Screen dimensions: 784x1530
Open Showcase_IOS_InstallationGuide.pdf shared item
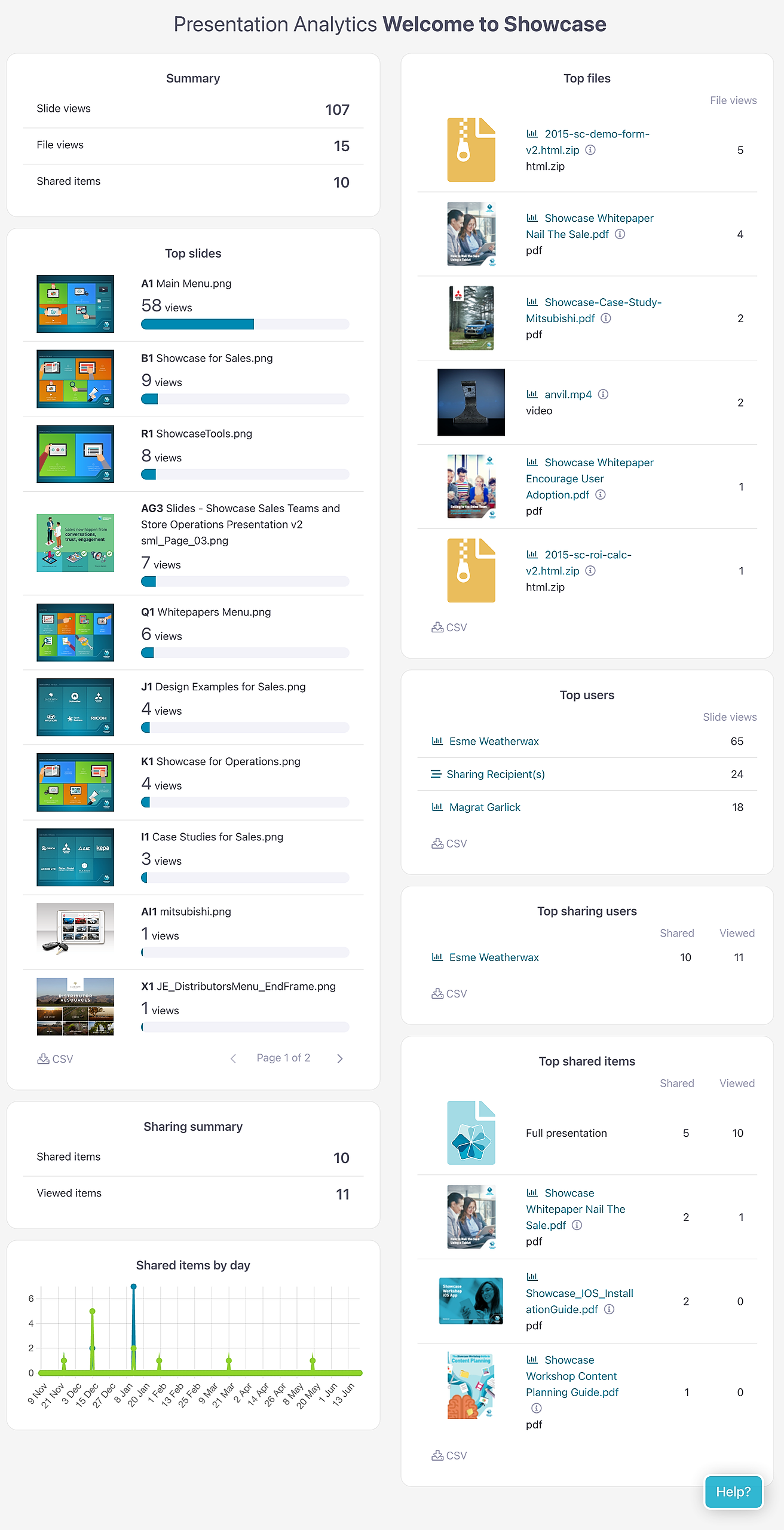click(578, 1301)
